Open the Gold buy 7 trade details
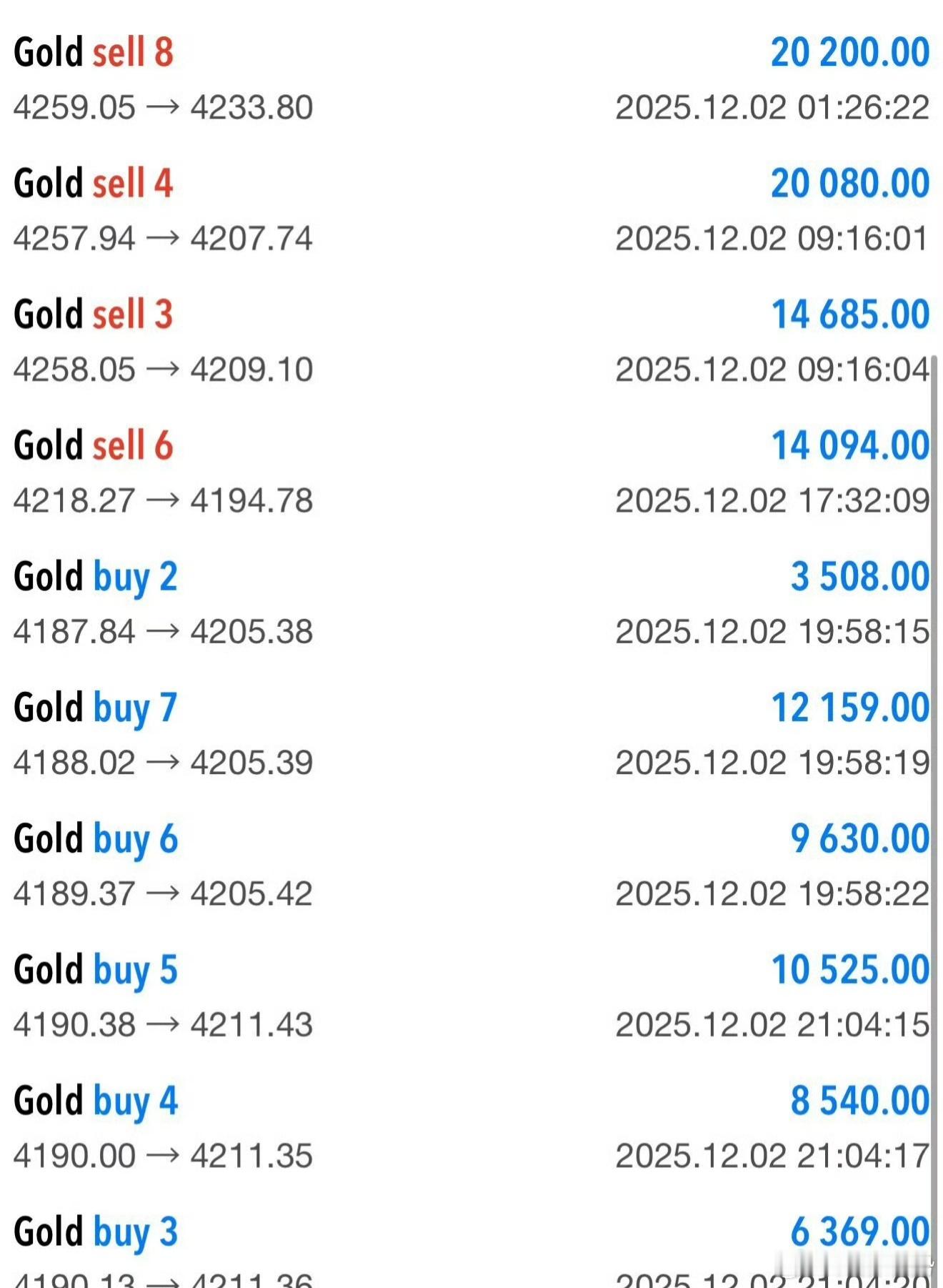This screenshot has width=943, height=1288. [471, 734]
